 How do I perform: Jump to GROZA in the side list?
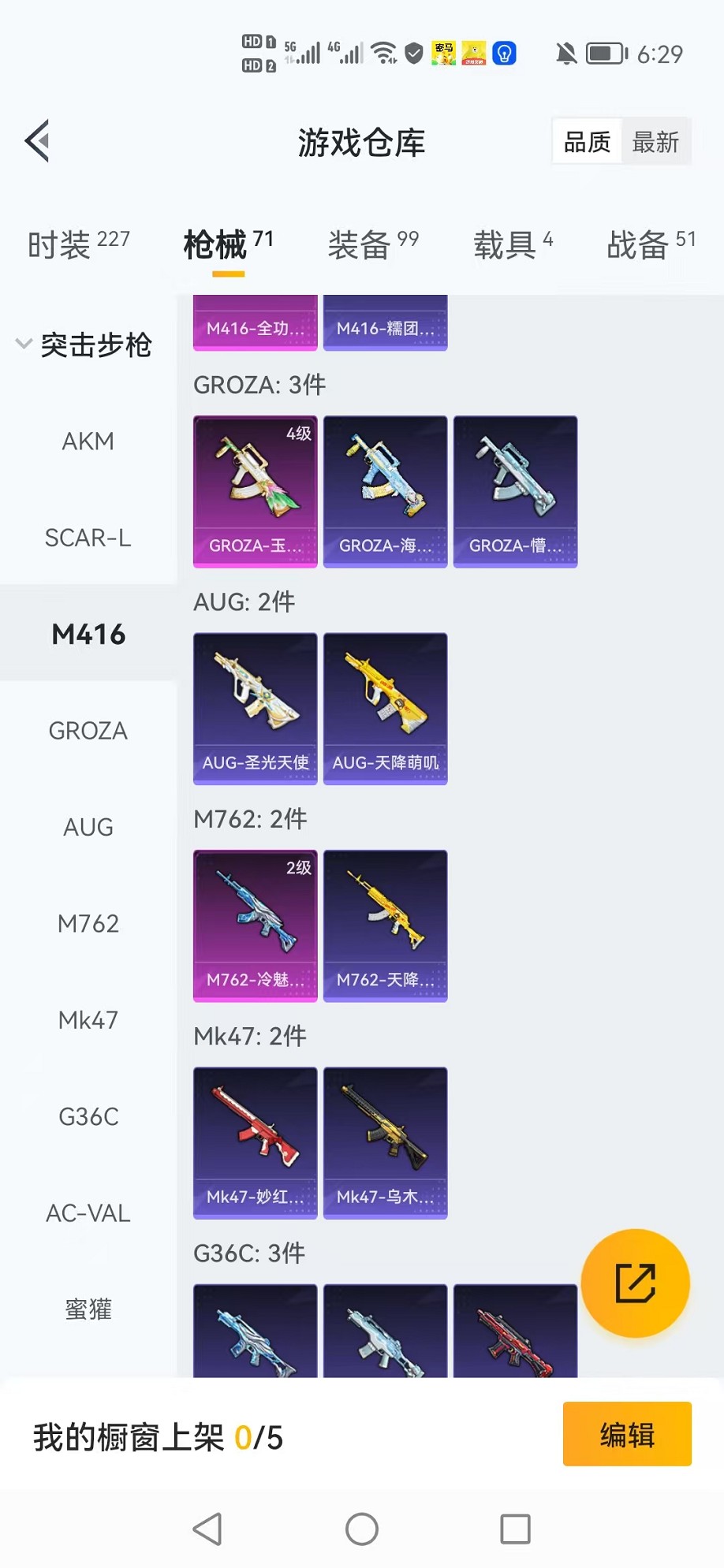tap(88, 731)
